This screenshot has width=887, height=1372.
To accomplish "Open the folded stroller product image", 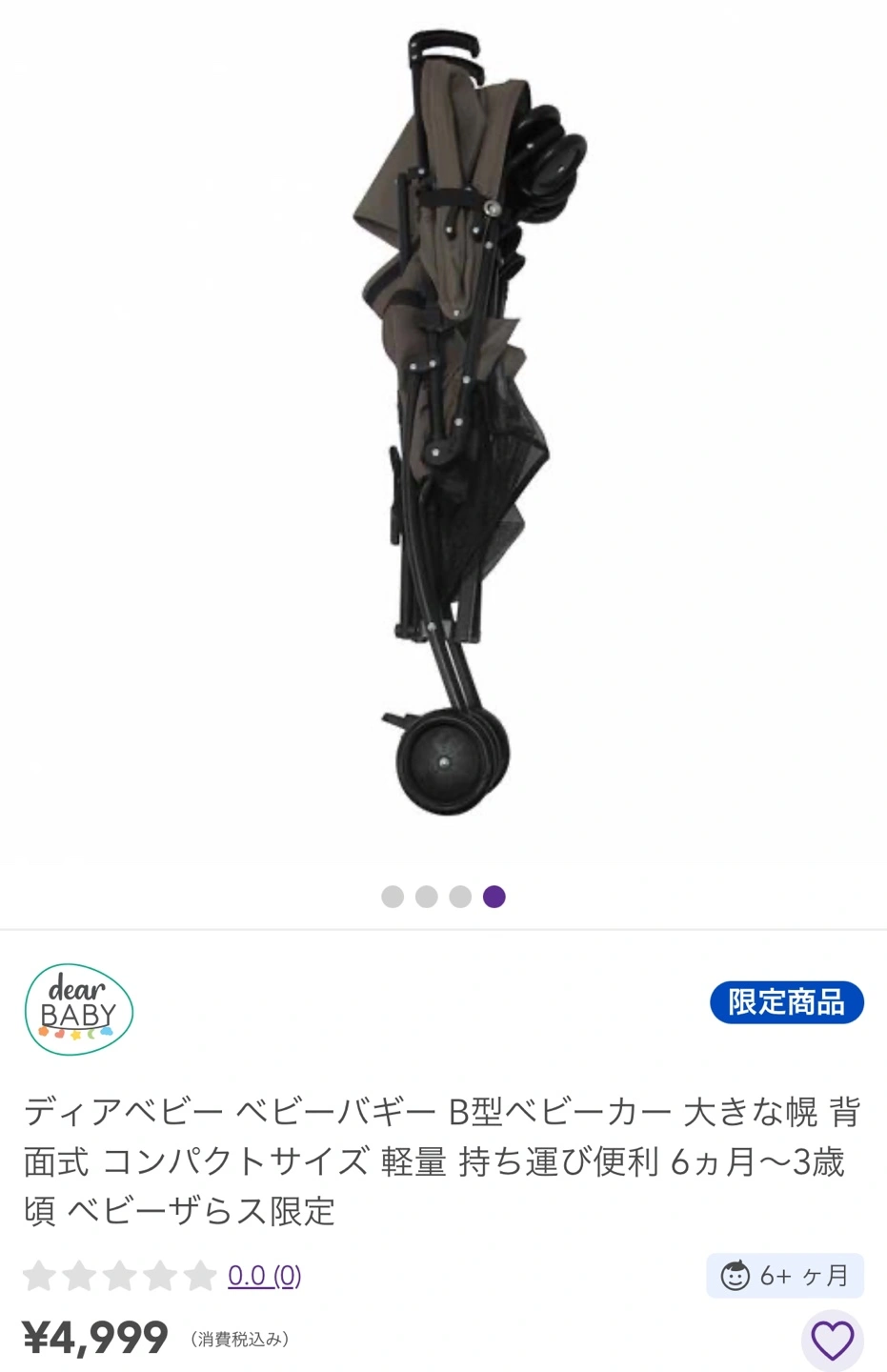I will coord(469,422).
